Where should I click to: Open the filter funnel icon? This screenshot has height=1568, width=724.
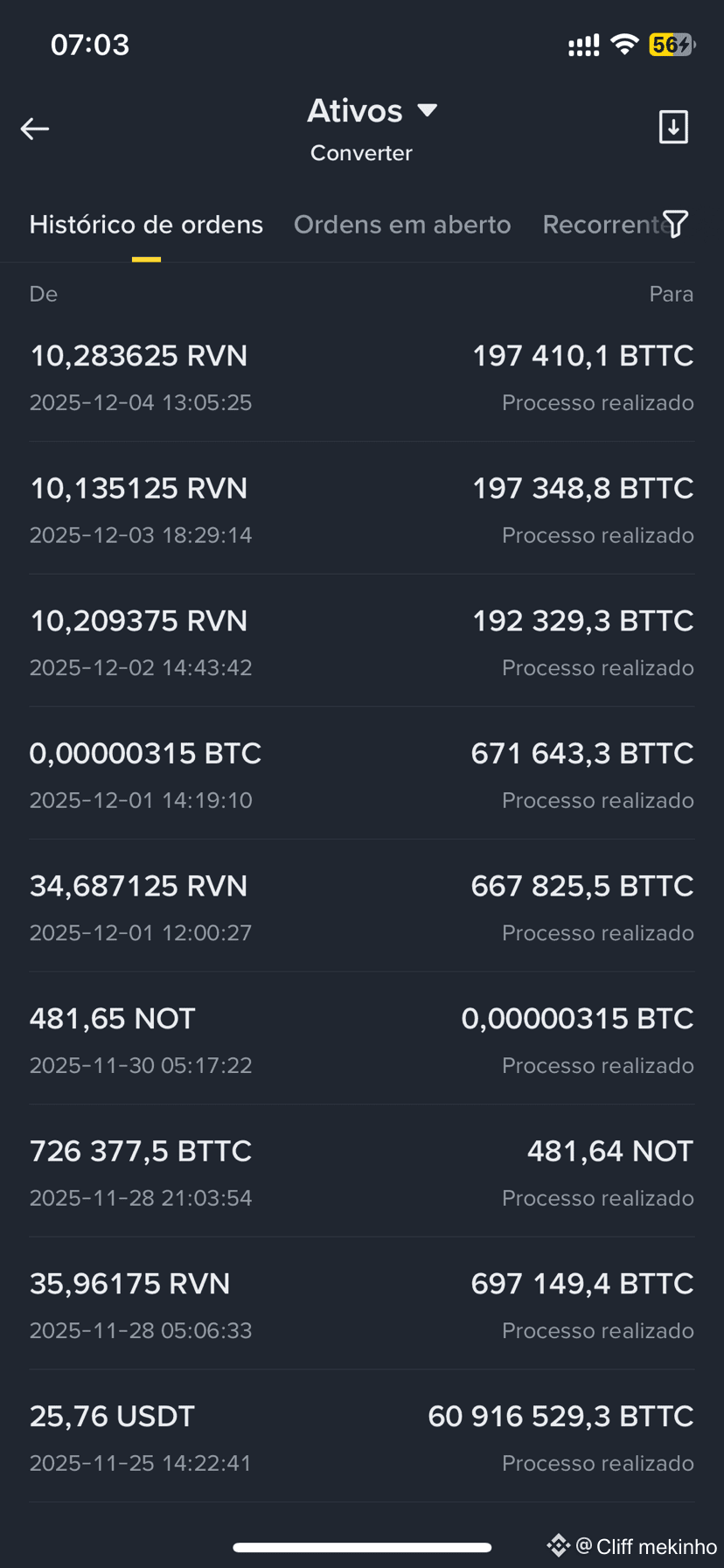[x=675, y=224]
